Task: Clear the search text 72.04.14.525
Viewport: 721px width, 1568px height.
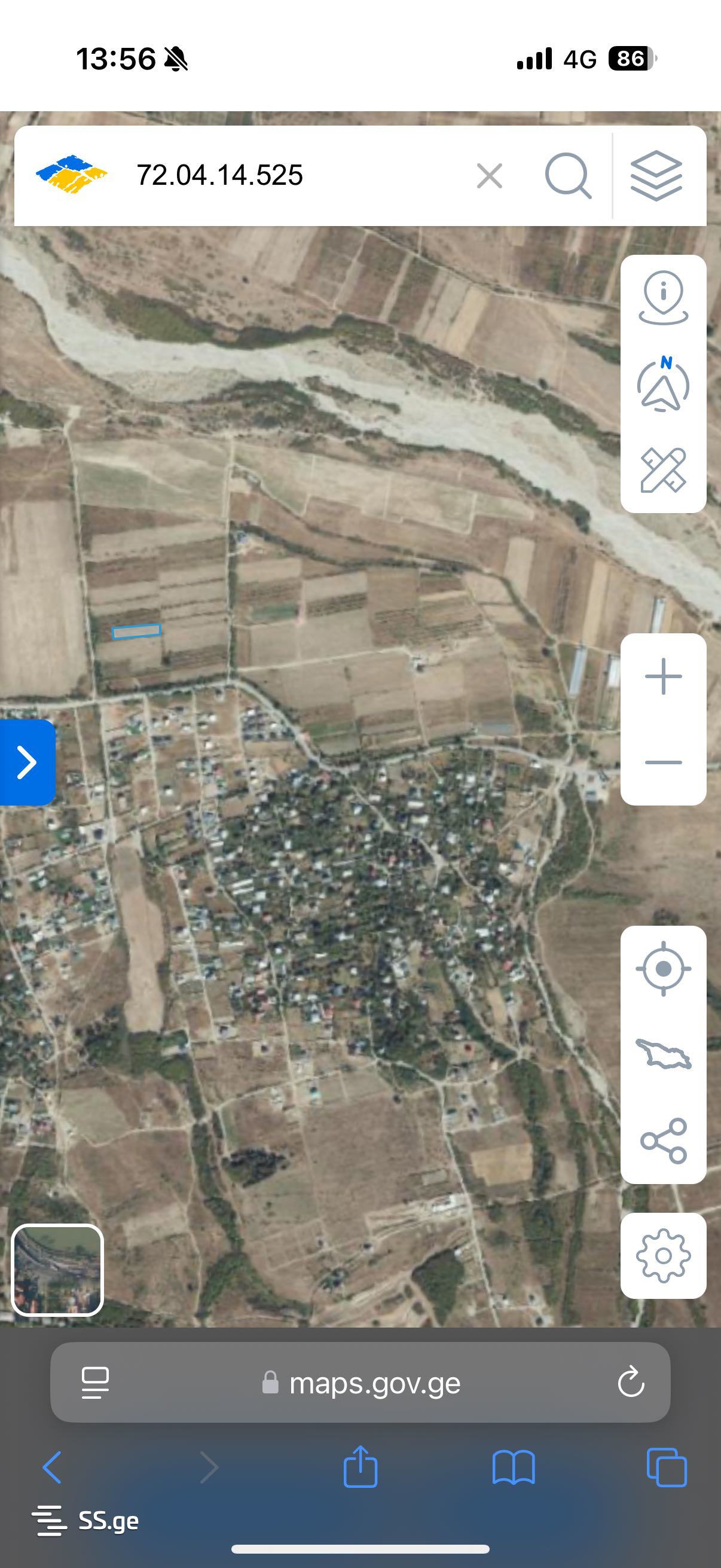Action: click(x=489, y=176)
